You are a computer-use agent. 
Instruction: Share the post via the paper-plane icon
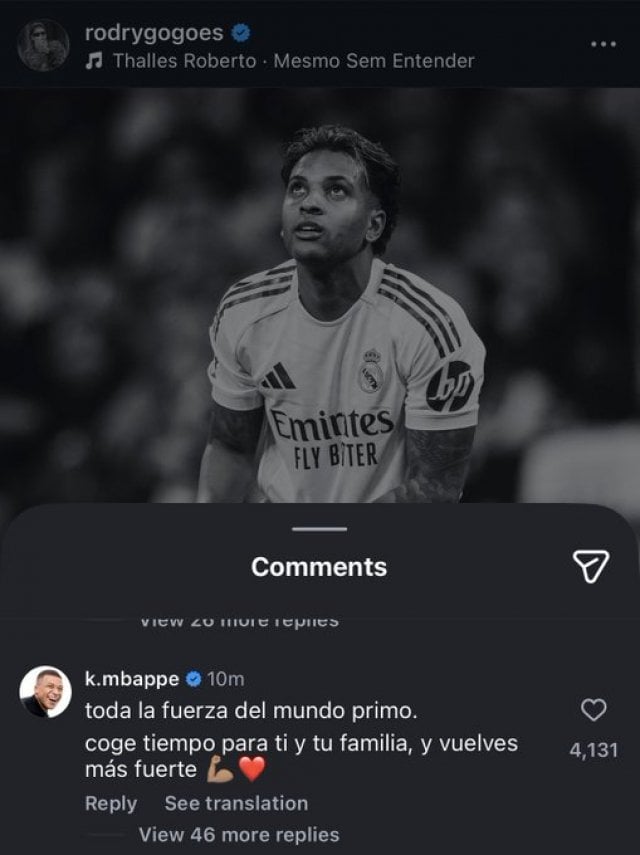coord(590,566)
